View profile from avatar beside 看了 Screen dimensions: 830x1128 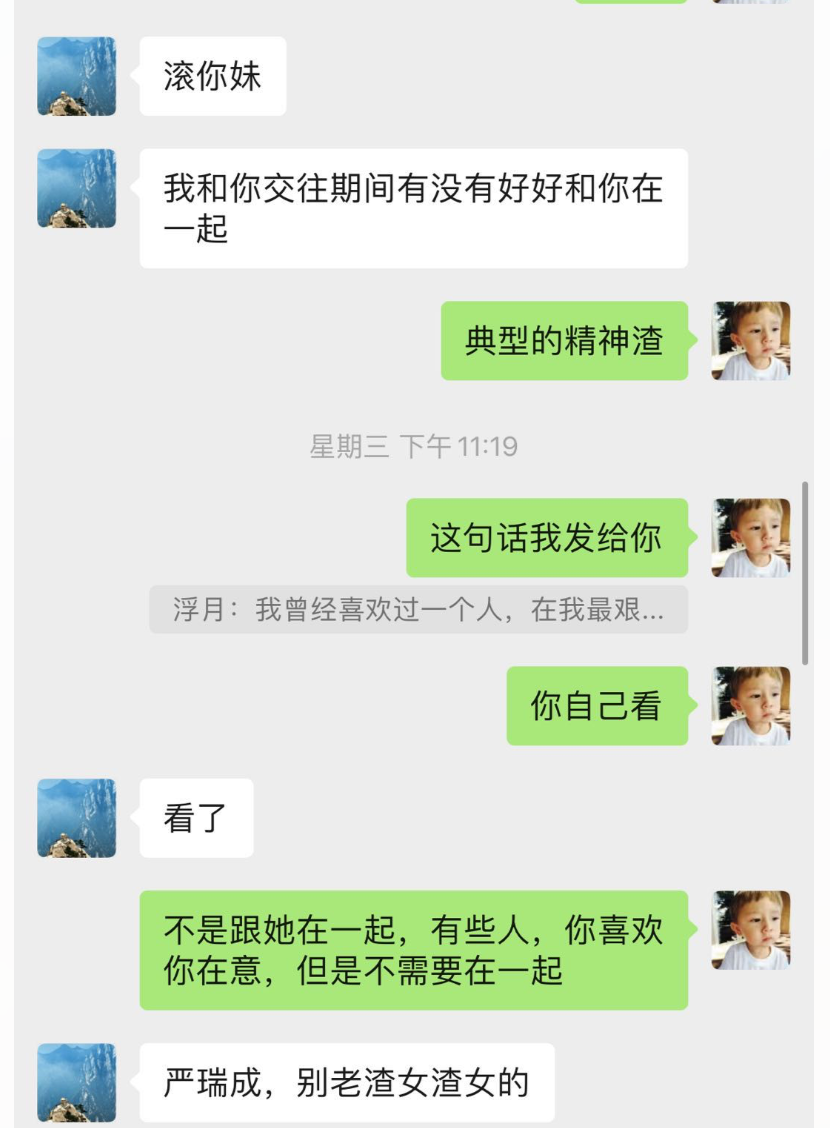[x=77, y=818]
